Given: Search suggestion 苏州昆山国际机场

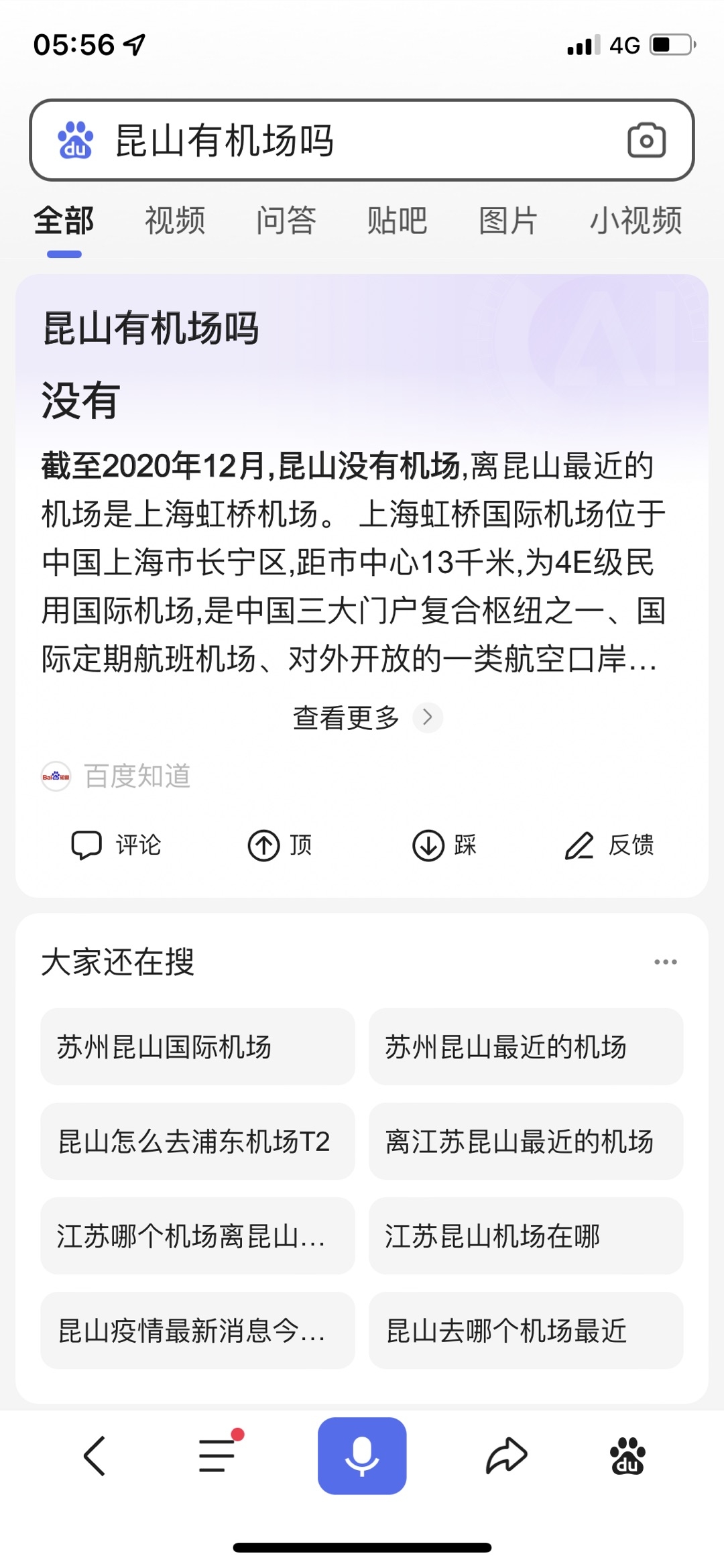Looking at the screenshot, I should click(197, 1046).
